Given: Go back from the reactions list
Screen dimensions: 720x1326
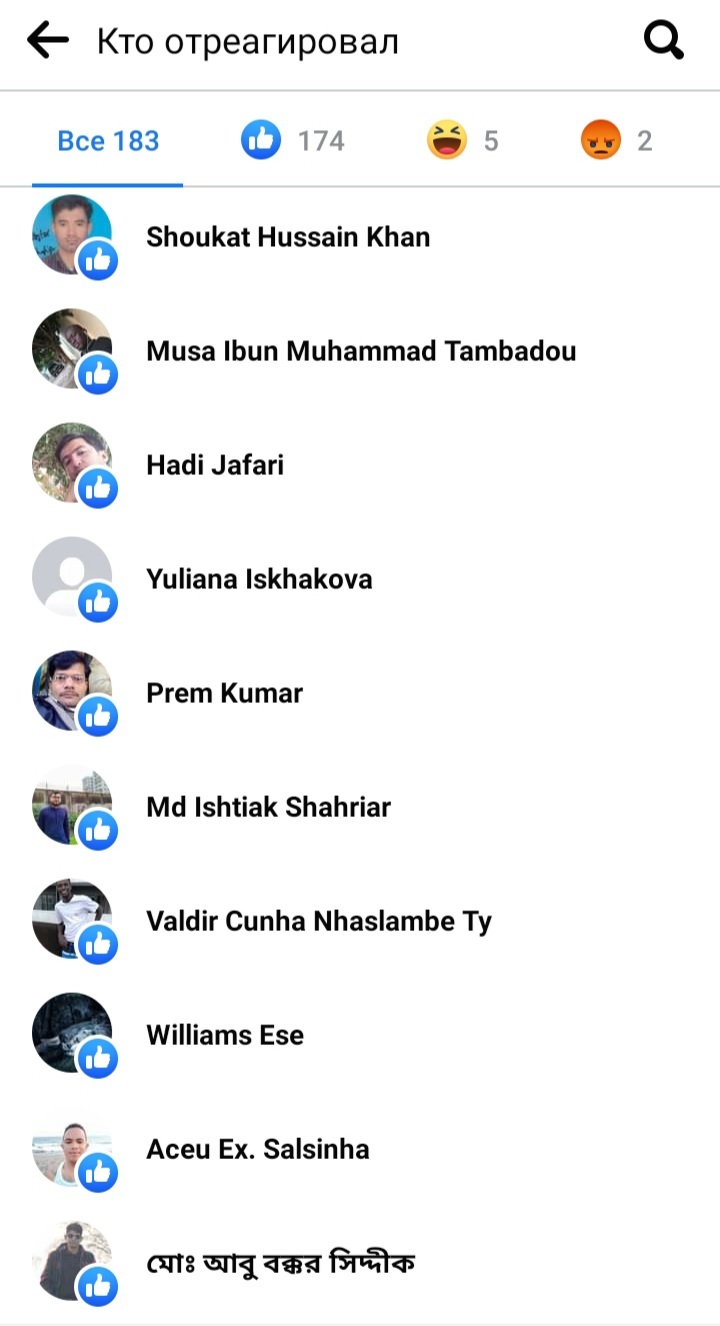Looking at the screenshot, I should point(47,41).
